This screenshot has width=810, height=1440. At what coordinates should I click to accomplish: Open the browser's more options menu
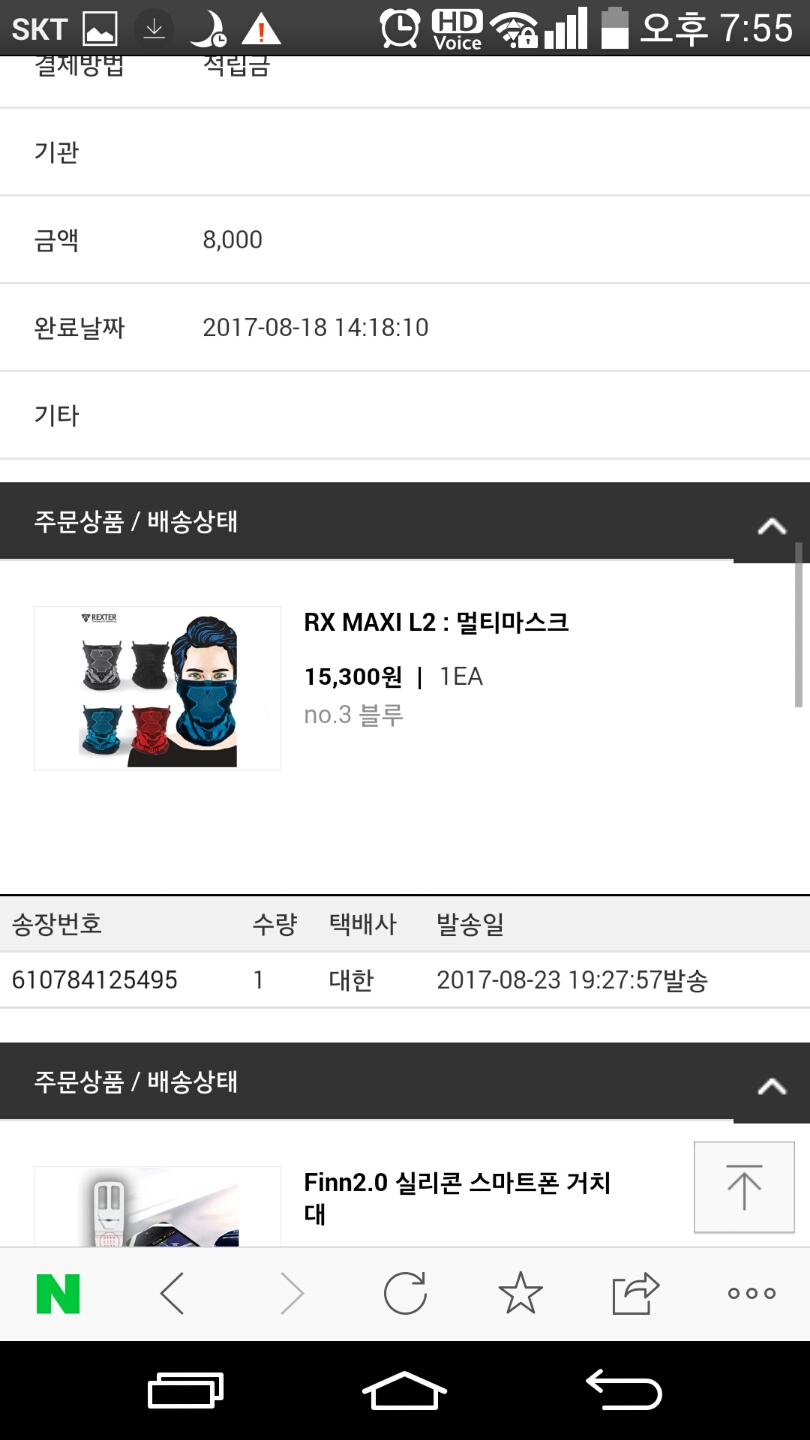751,1294
